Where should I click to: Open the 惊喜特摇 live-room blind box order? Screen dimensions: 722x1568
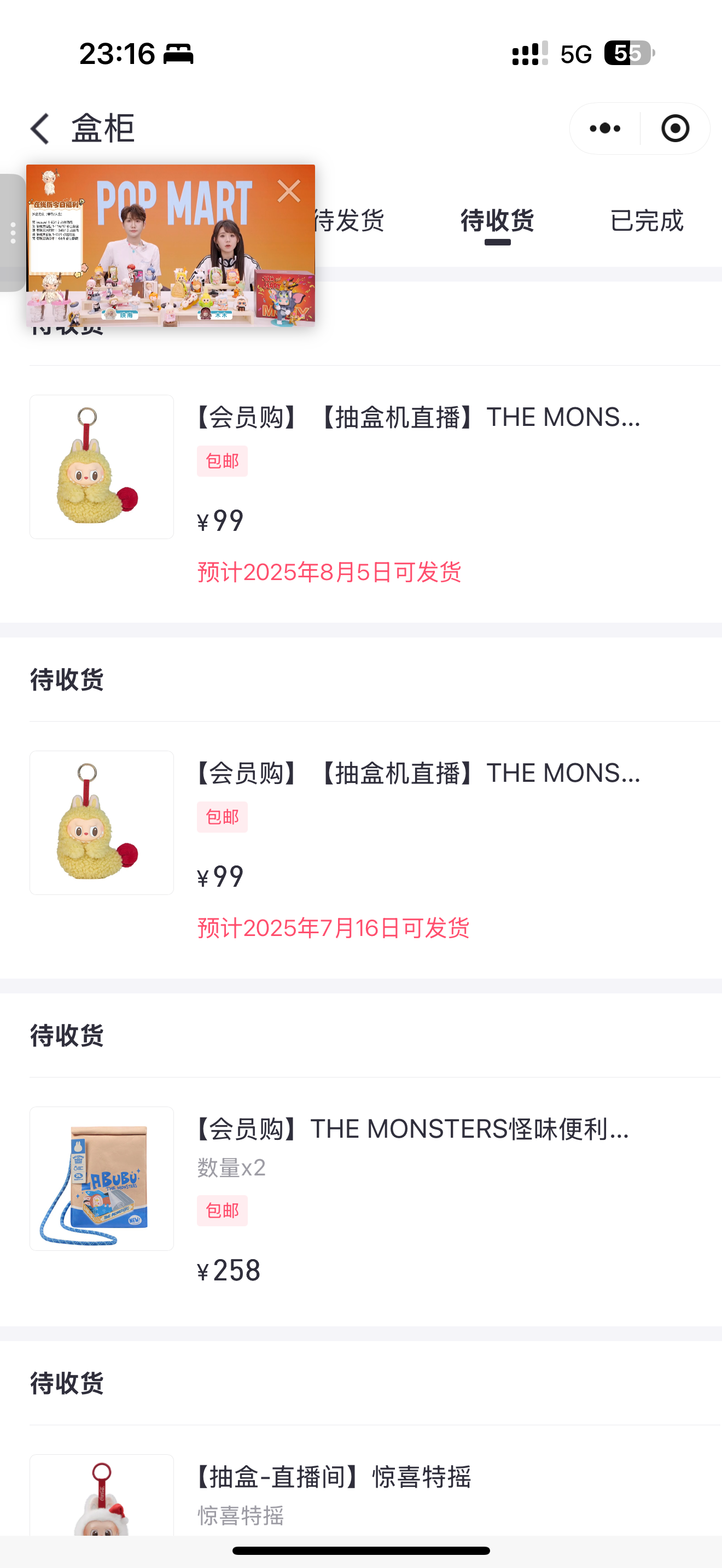[x=361, y=1494]
